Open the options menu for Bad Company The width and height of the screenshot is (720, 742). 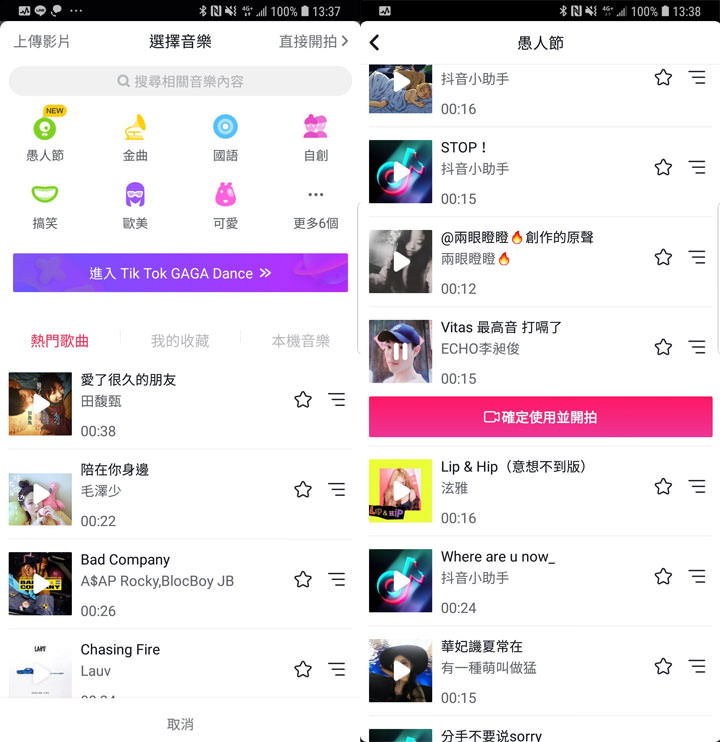tap(337, 578)
